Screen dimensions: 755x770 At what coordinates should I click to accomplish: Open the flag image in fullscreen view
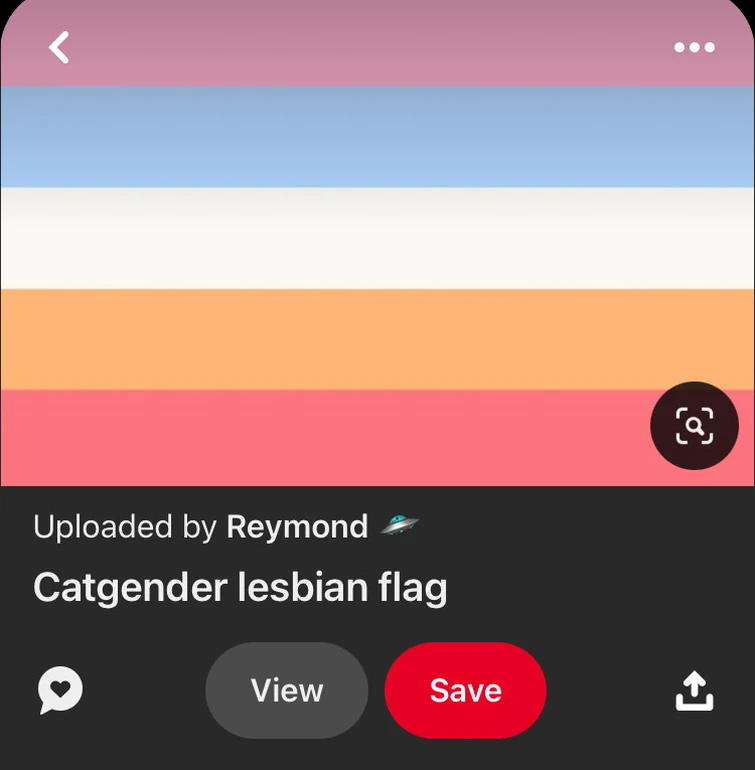coord(286,690)
